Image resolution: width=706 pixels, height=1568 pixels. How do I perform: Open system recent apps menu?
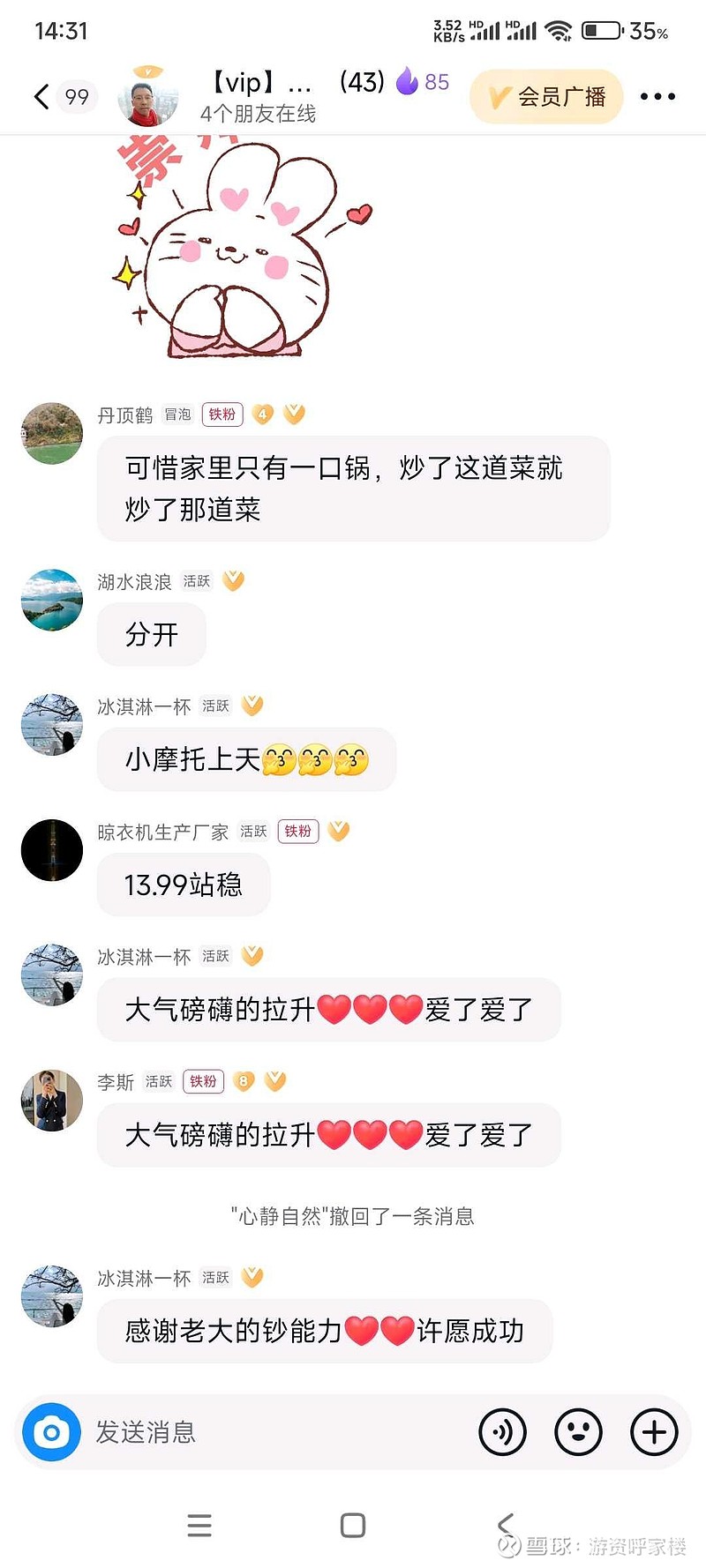[x=199, y=1526]
